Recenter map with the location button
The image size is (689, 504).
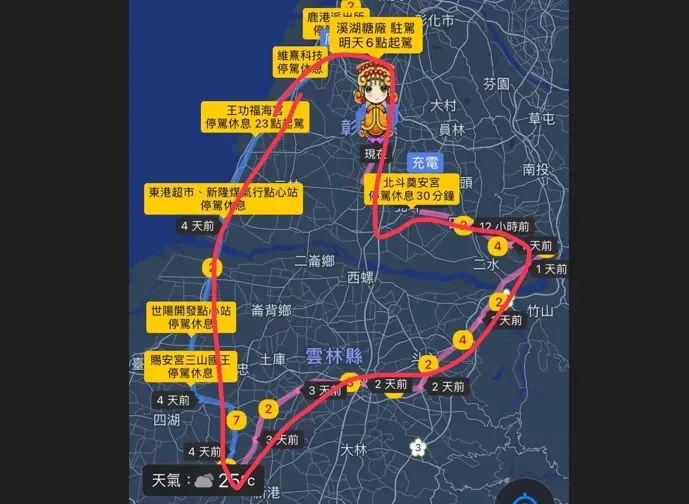[x=528, y=496]
